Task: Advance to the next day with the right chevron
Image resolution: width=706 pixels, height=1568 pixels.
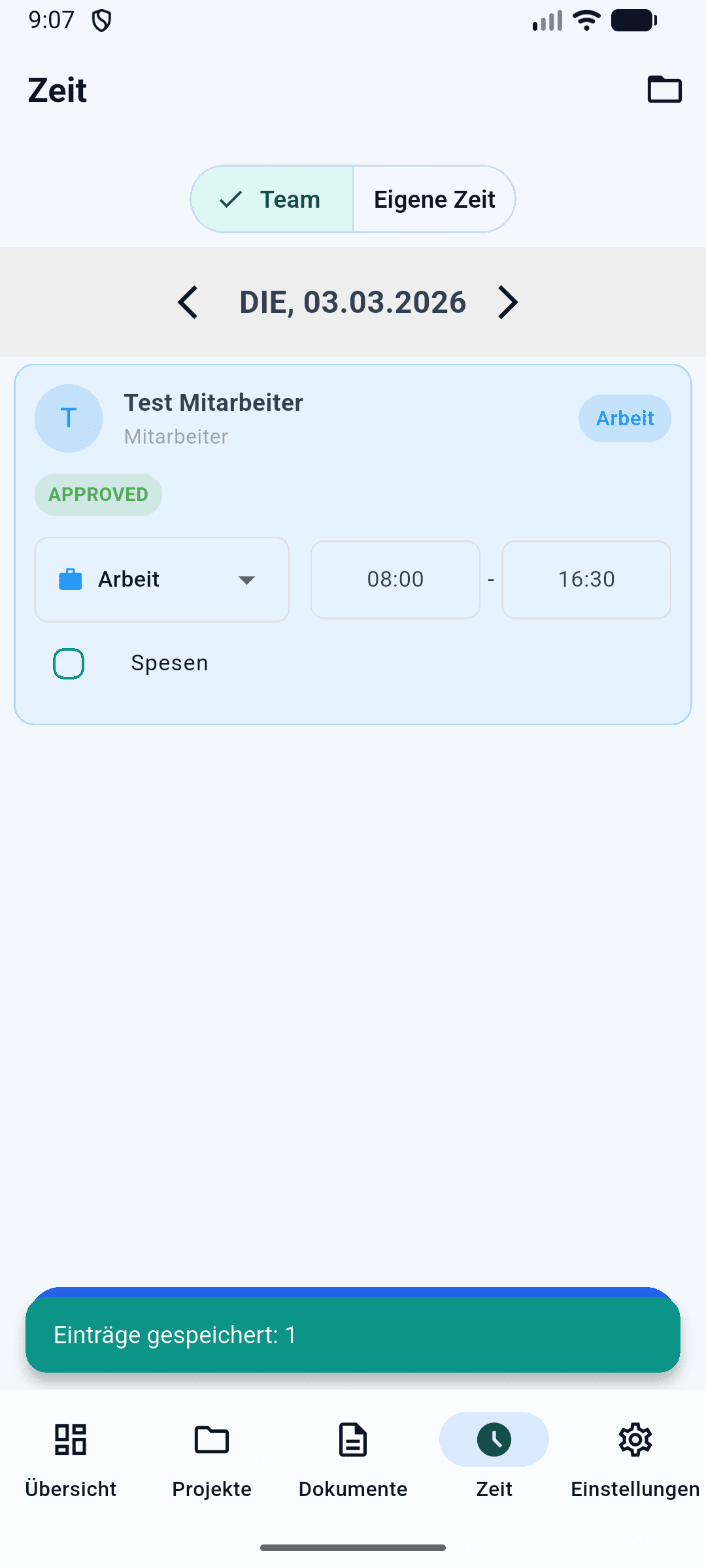Action: 508,302
